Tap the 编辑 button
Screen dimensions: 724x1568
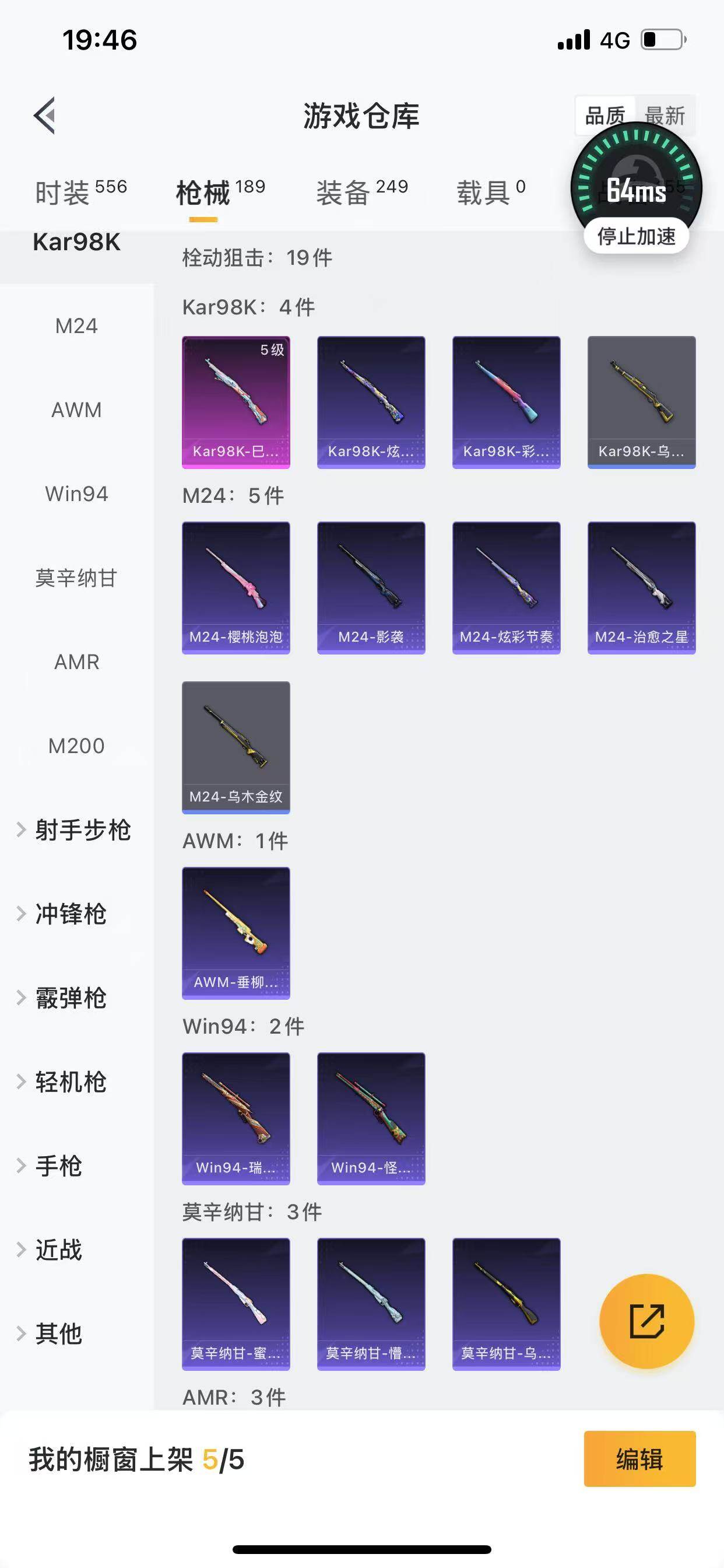[x=639, y=1459]
